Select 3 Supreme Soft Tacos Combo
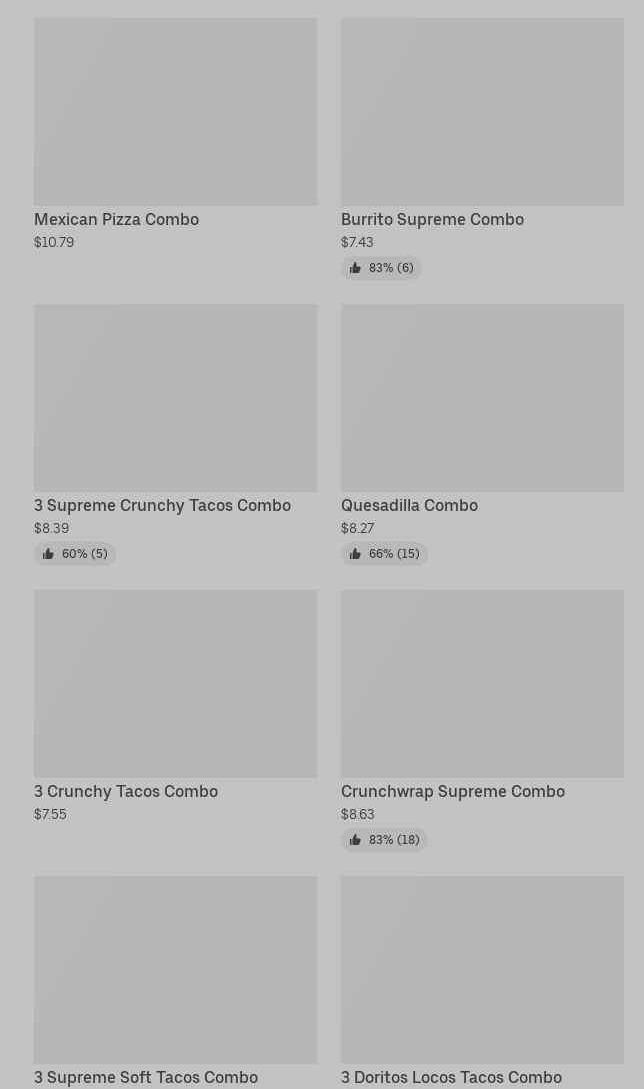The width and height of the screenshot is (644, 1089). point(175,982)
